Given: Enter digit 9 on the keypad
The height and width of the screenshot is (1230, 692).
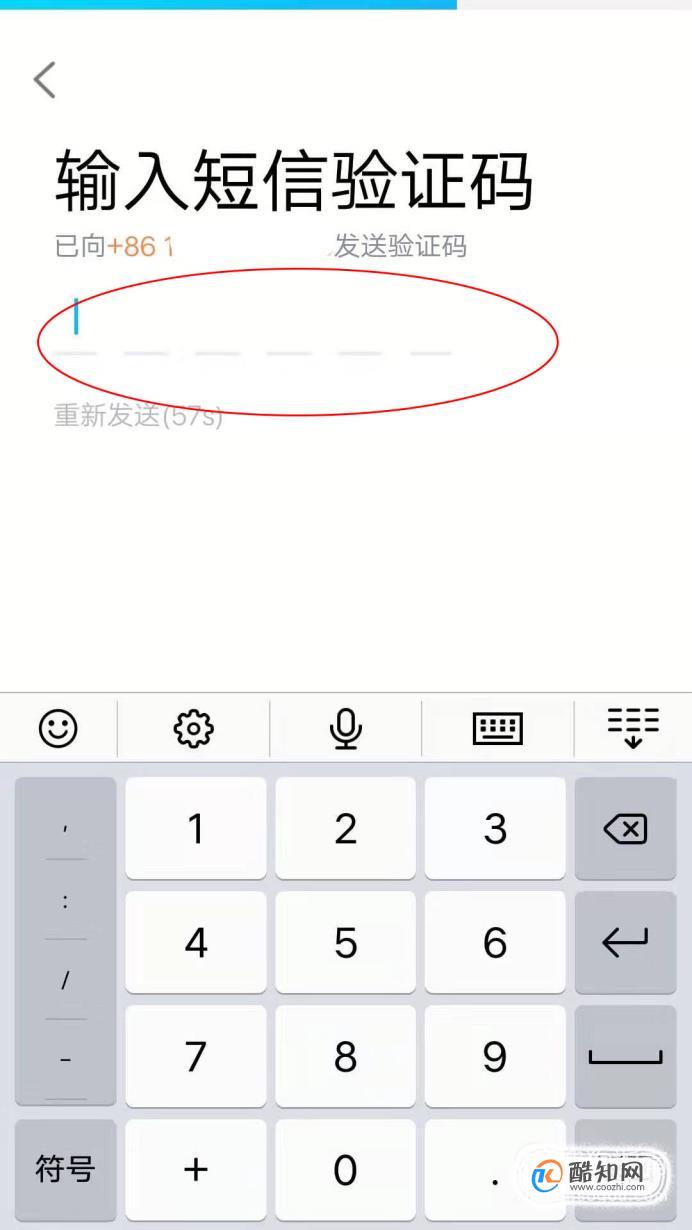Looking at the screenshot, I should [495, 1057].
